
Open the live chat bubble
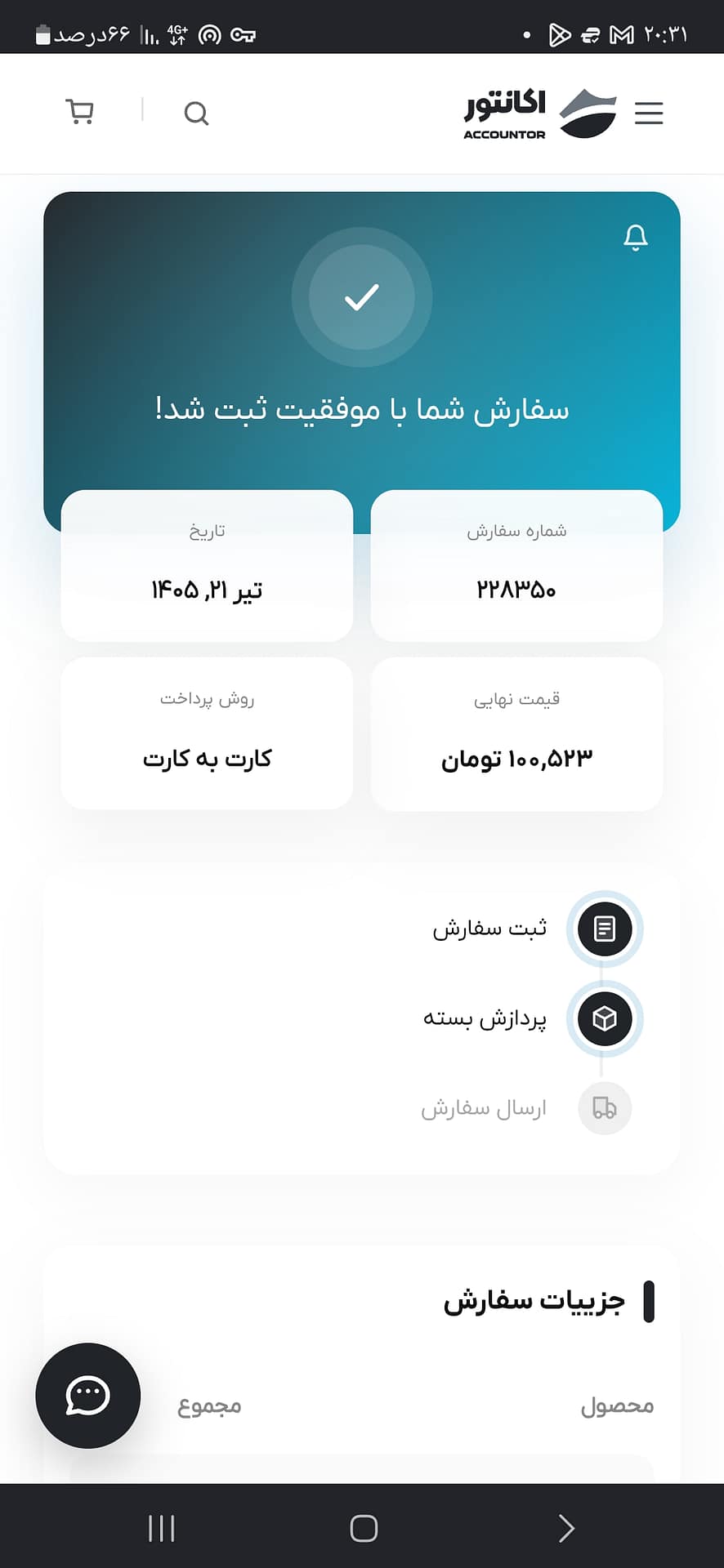88,1396
